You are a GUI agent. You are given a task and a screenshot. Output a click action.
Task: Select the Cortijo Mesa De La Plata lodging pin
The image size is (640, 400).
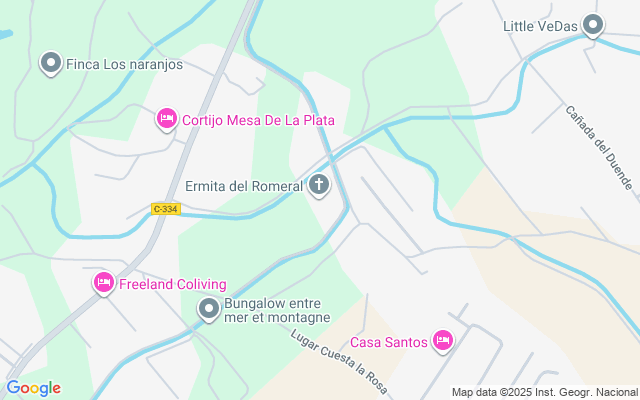(167, 120)
